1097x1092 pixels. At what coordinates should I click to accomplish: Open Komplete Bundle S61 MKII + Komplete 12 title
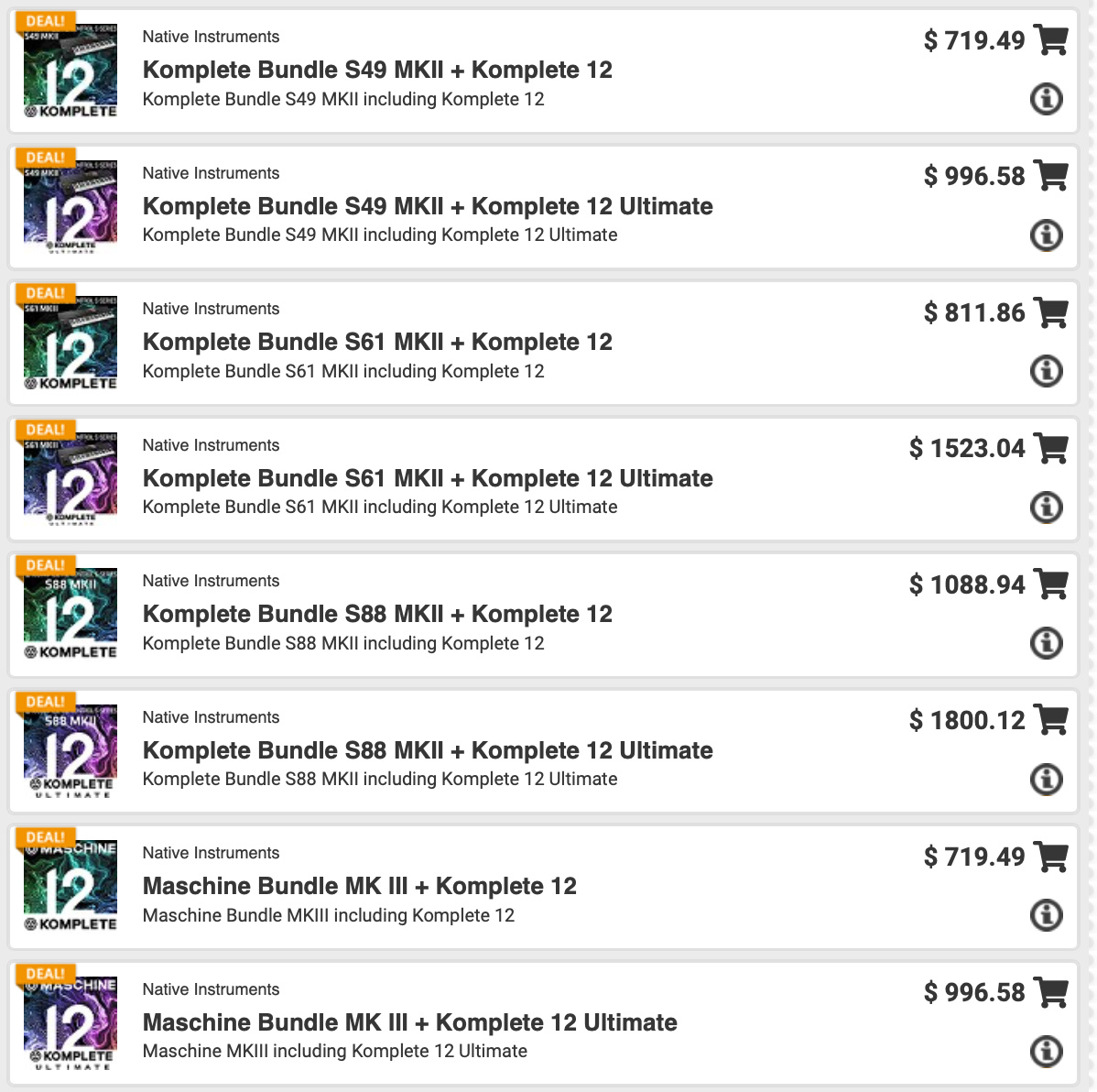[x=377, y=342]
